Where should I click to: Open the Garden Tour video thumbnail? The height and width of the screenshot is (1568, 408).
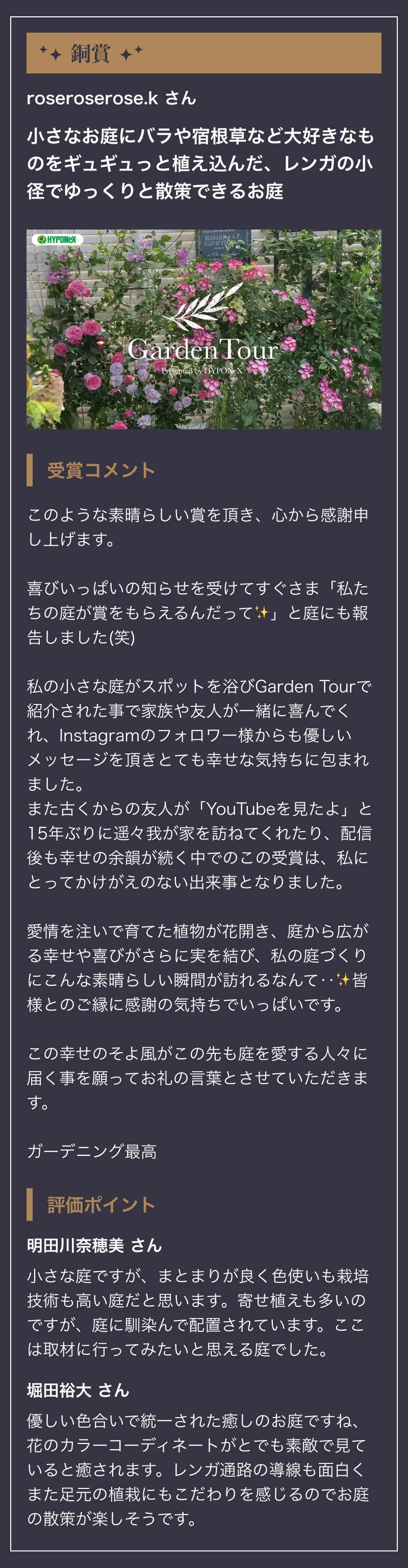click(203, 330)
